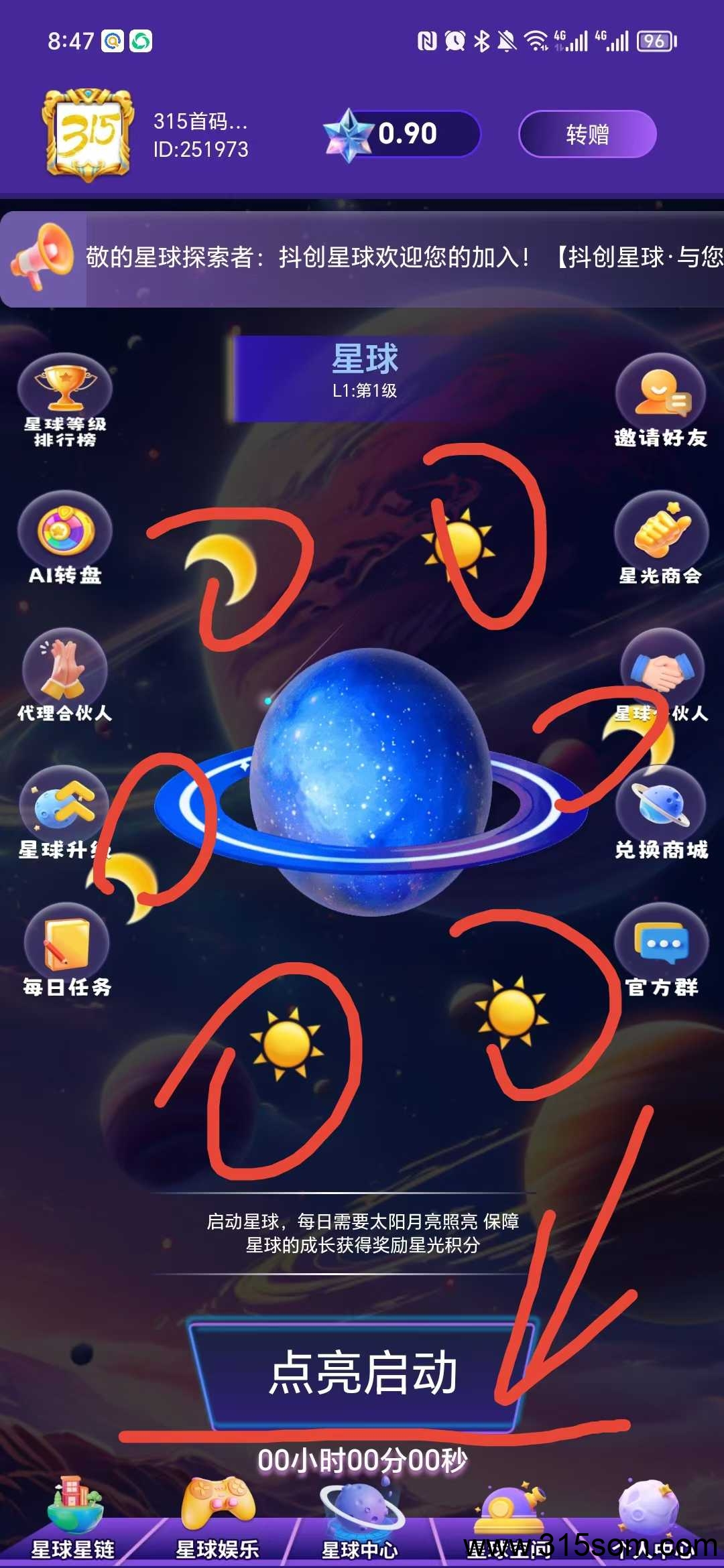Open 星光商会

(660, 538)
